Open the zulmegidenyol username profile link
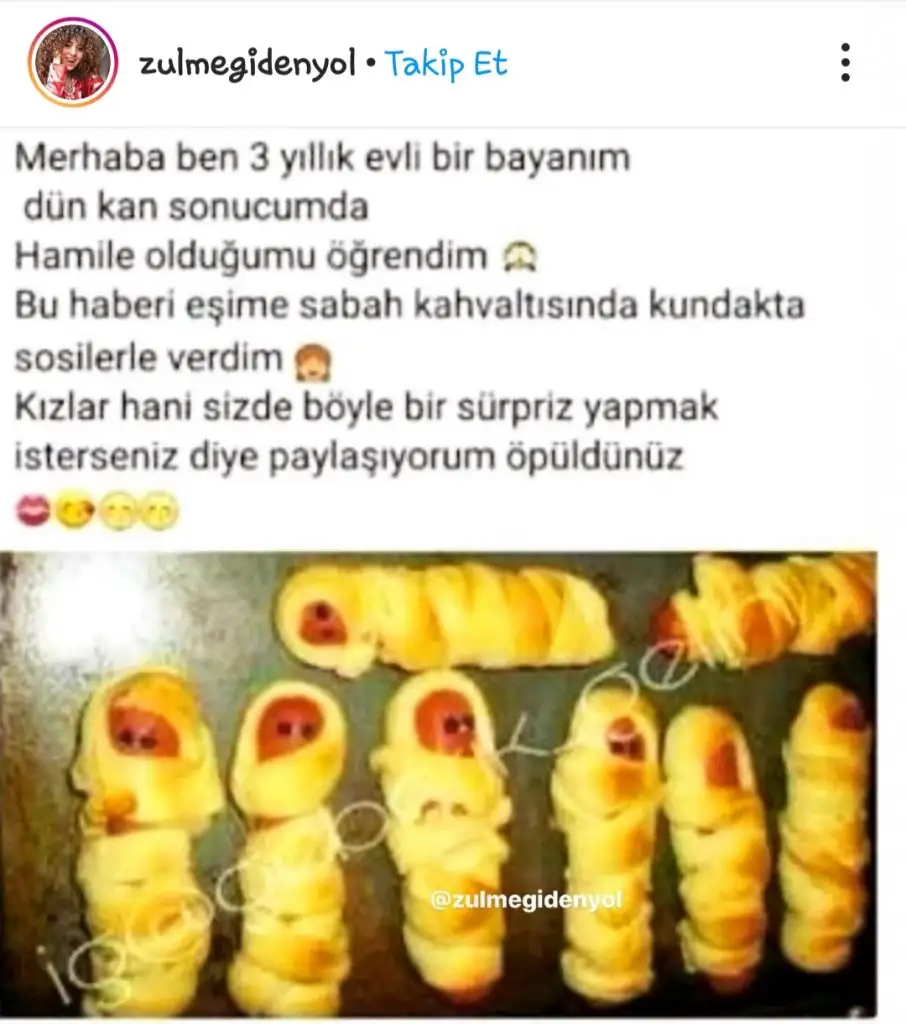The image size is (906, 1024). pos(248,65)
